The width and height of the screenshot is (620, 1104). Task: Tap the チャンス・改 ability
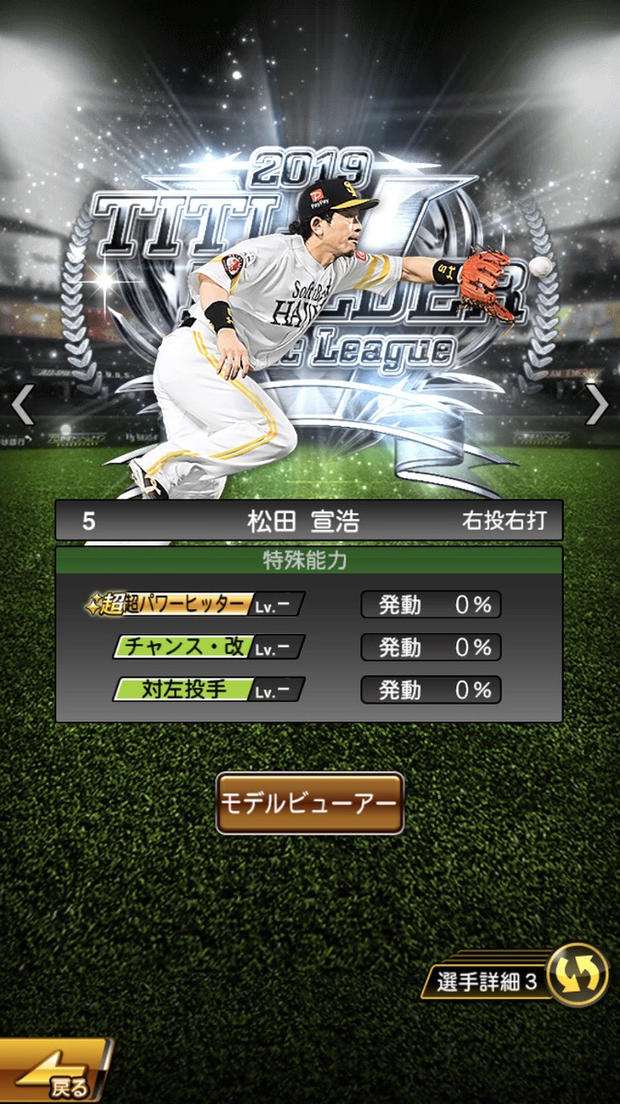coord(208,647)
